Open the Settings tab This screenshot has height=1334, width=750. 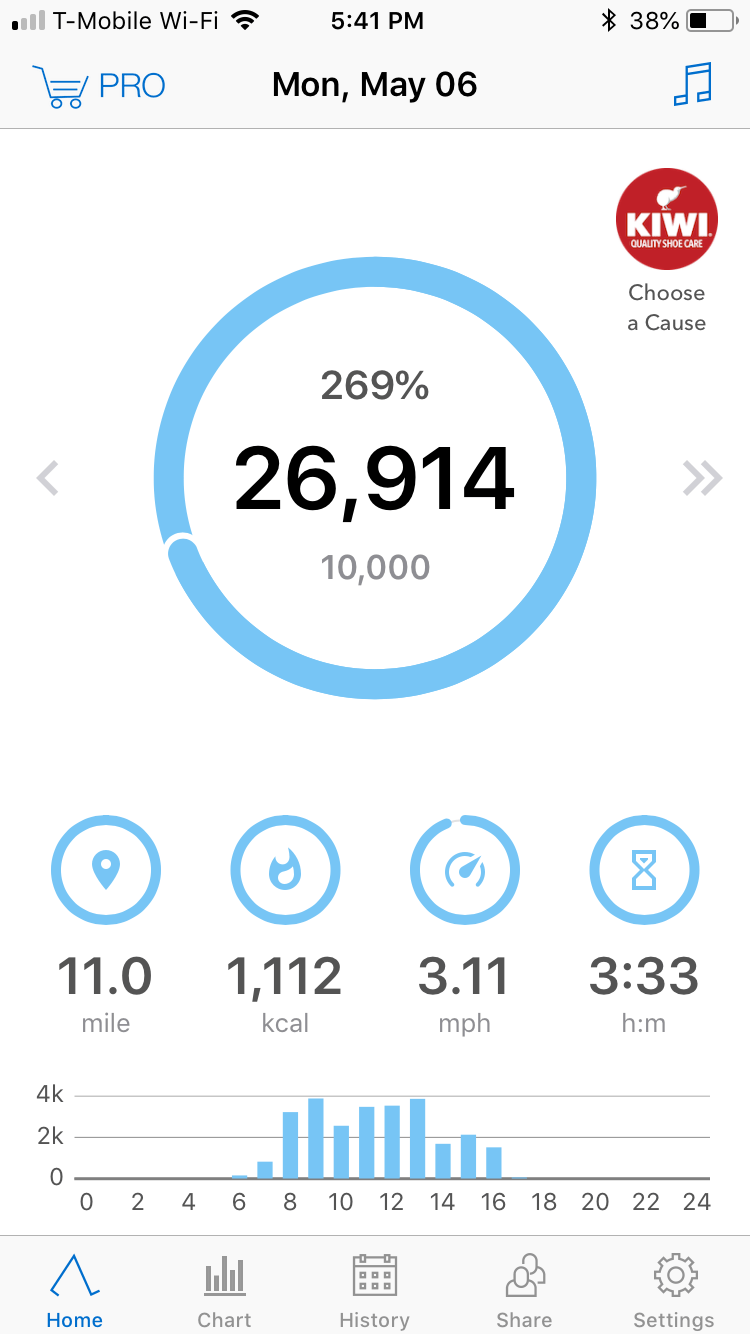[x=674, y=1290]
